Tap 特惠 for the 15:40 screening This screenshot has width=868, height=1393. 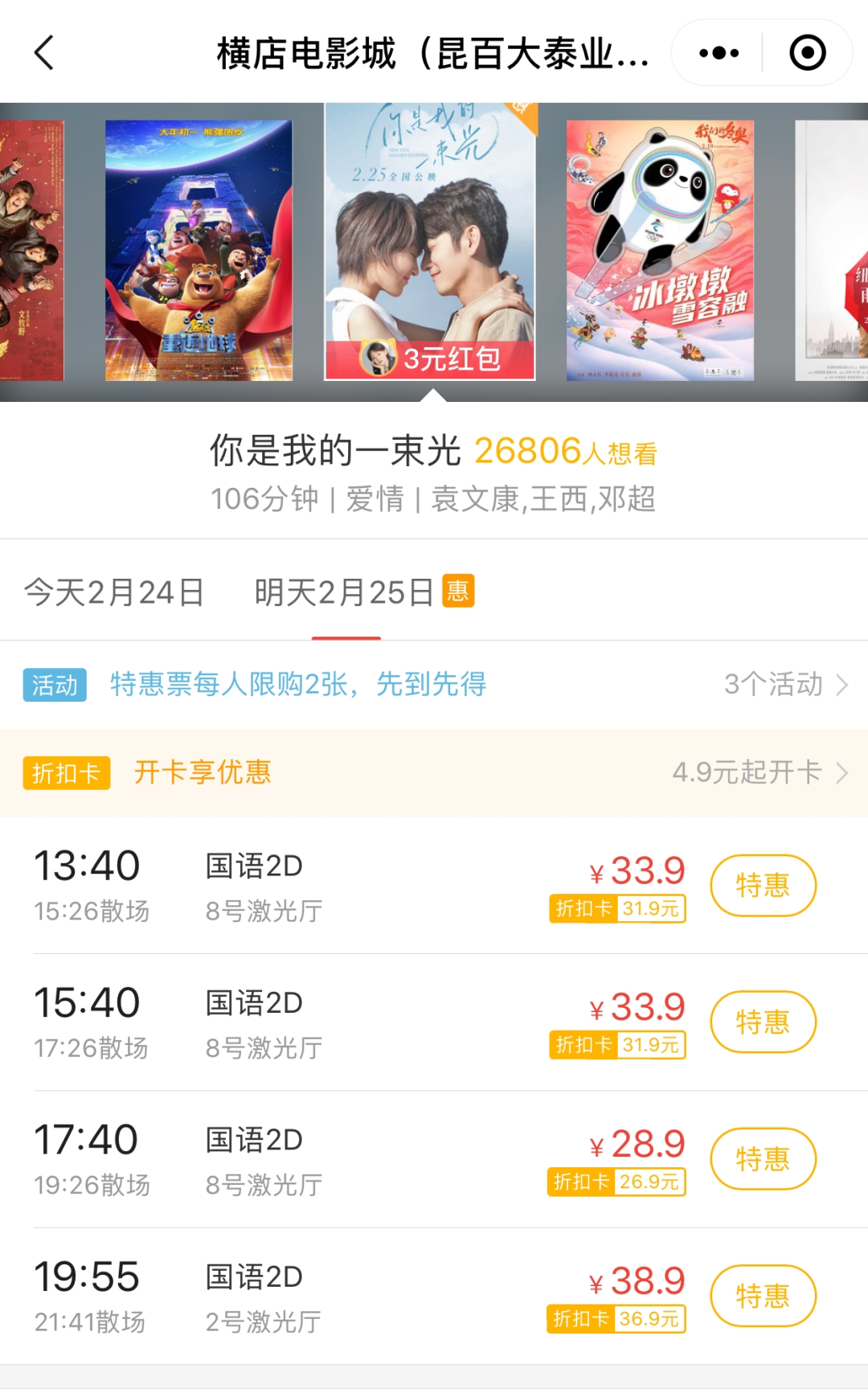[x=763, y=1022]
